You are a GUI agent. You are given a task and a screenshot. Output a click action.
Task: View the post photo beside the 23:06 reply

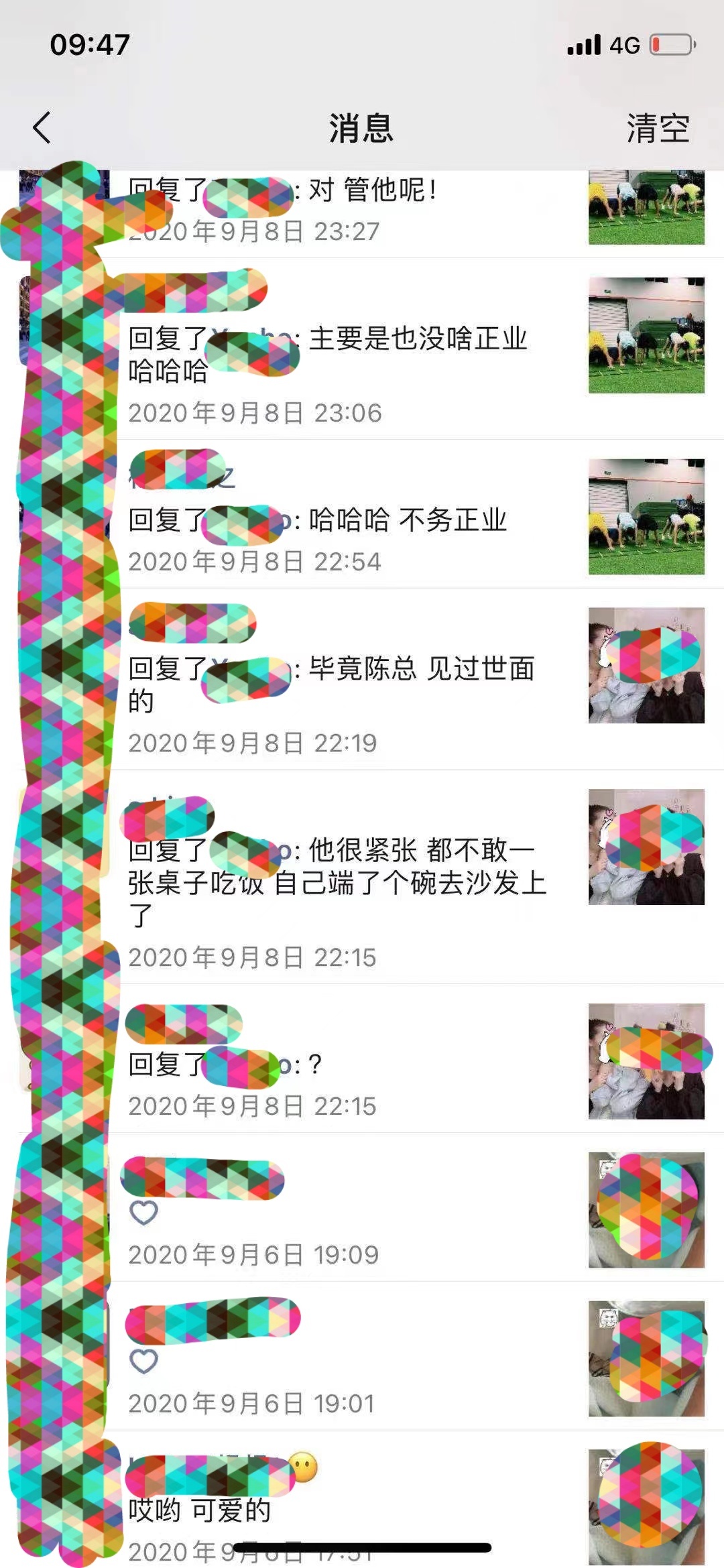pos(646,335)
